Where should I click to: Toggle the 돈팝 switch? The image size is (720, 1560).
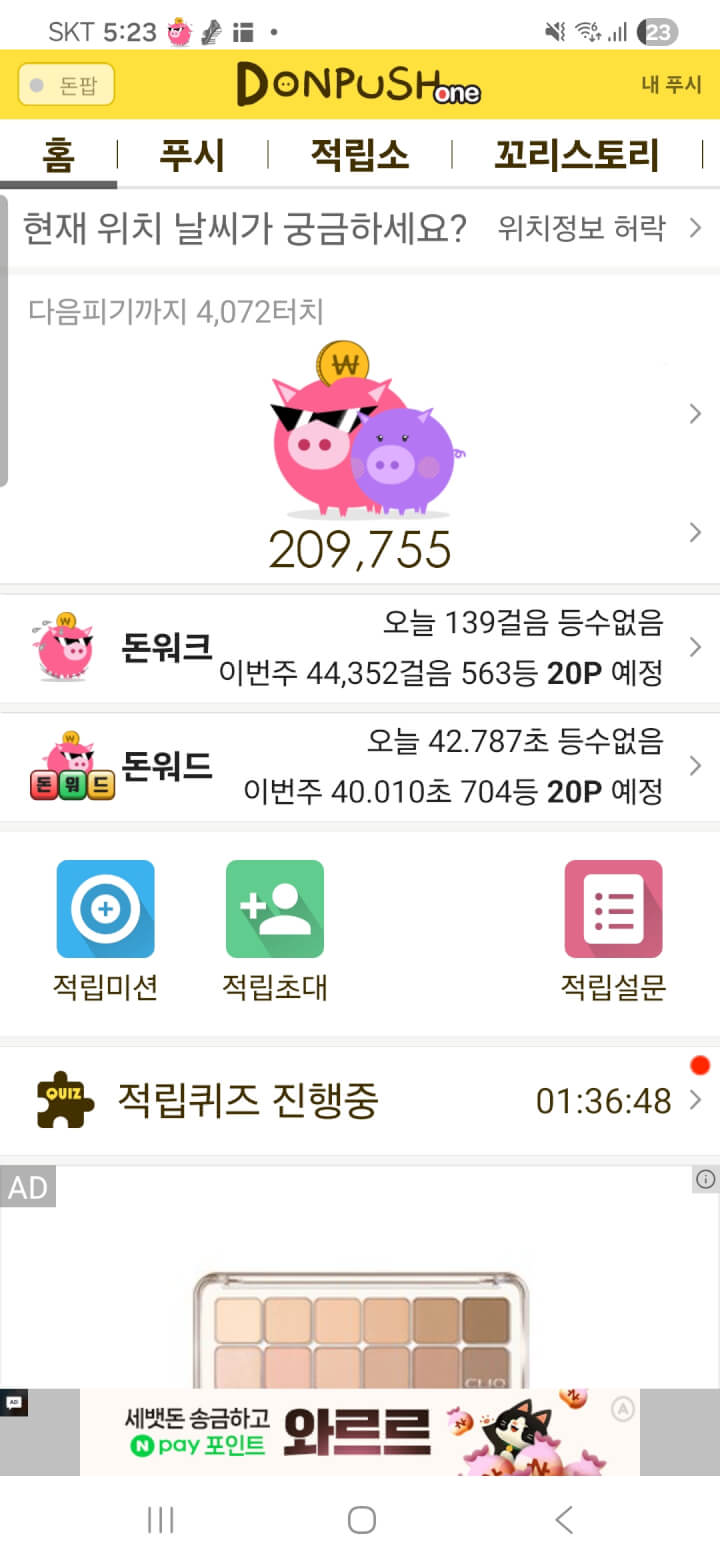coord(66,85)
